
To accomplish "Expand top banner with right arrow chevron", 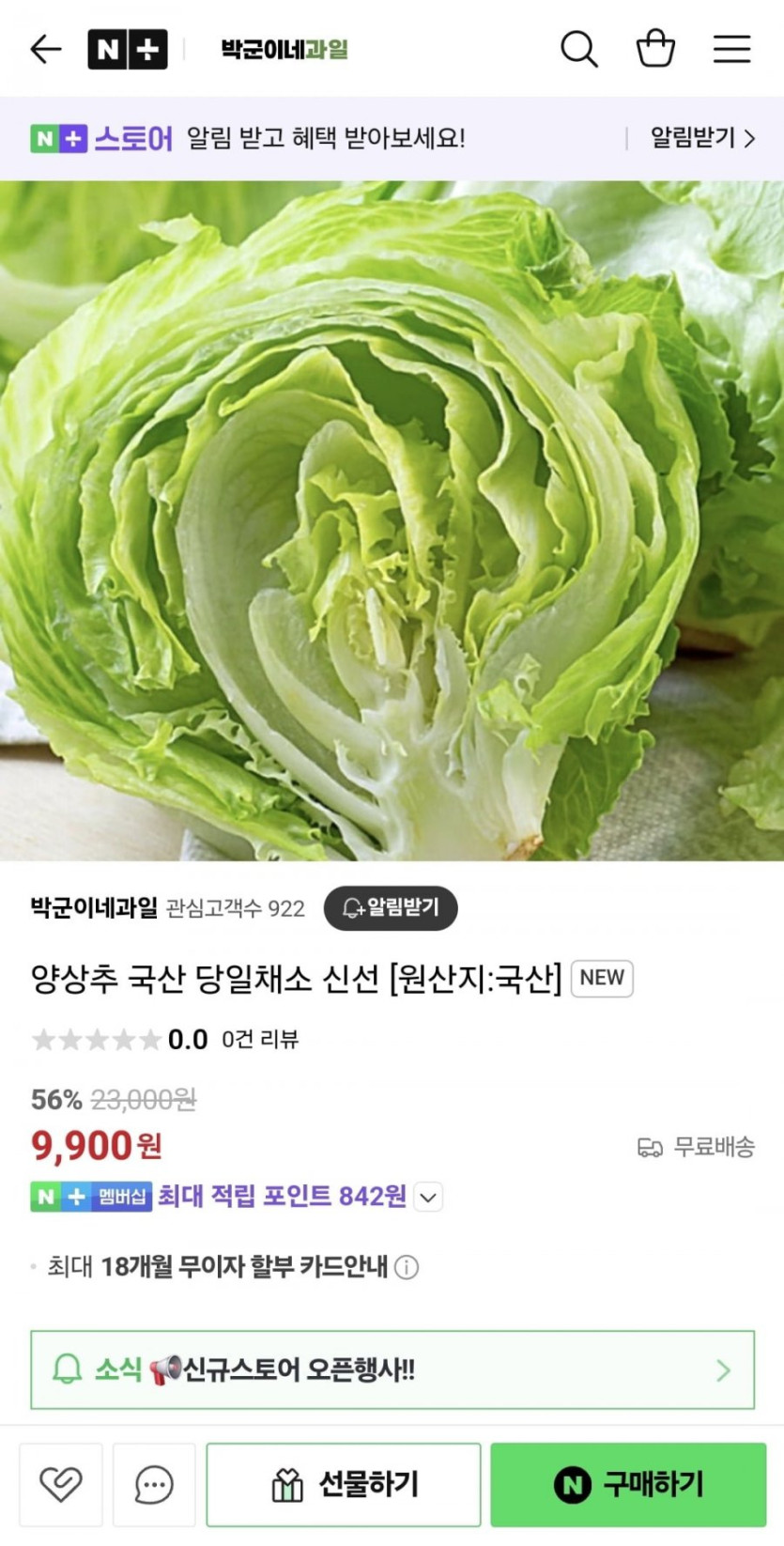I will pos(749,137).
